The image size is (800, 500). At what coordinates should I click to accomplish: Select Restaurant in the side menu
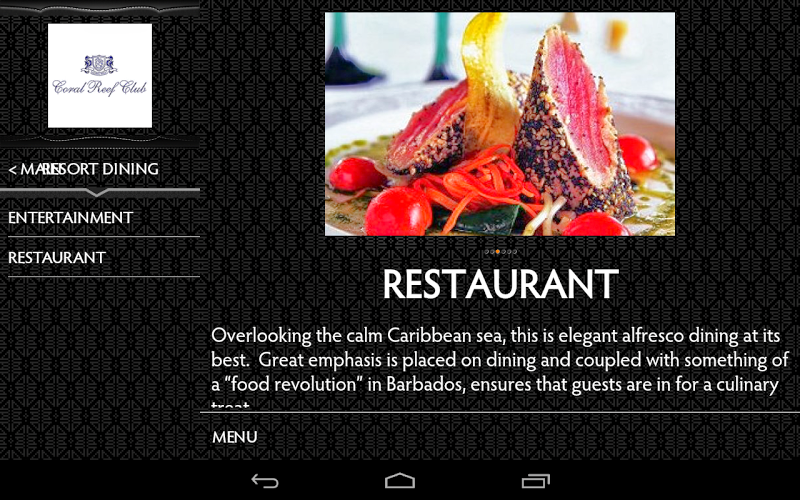[57, 257]
